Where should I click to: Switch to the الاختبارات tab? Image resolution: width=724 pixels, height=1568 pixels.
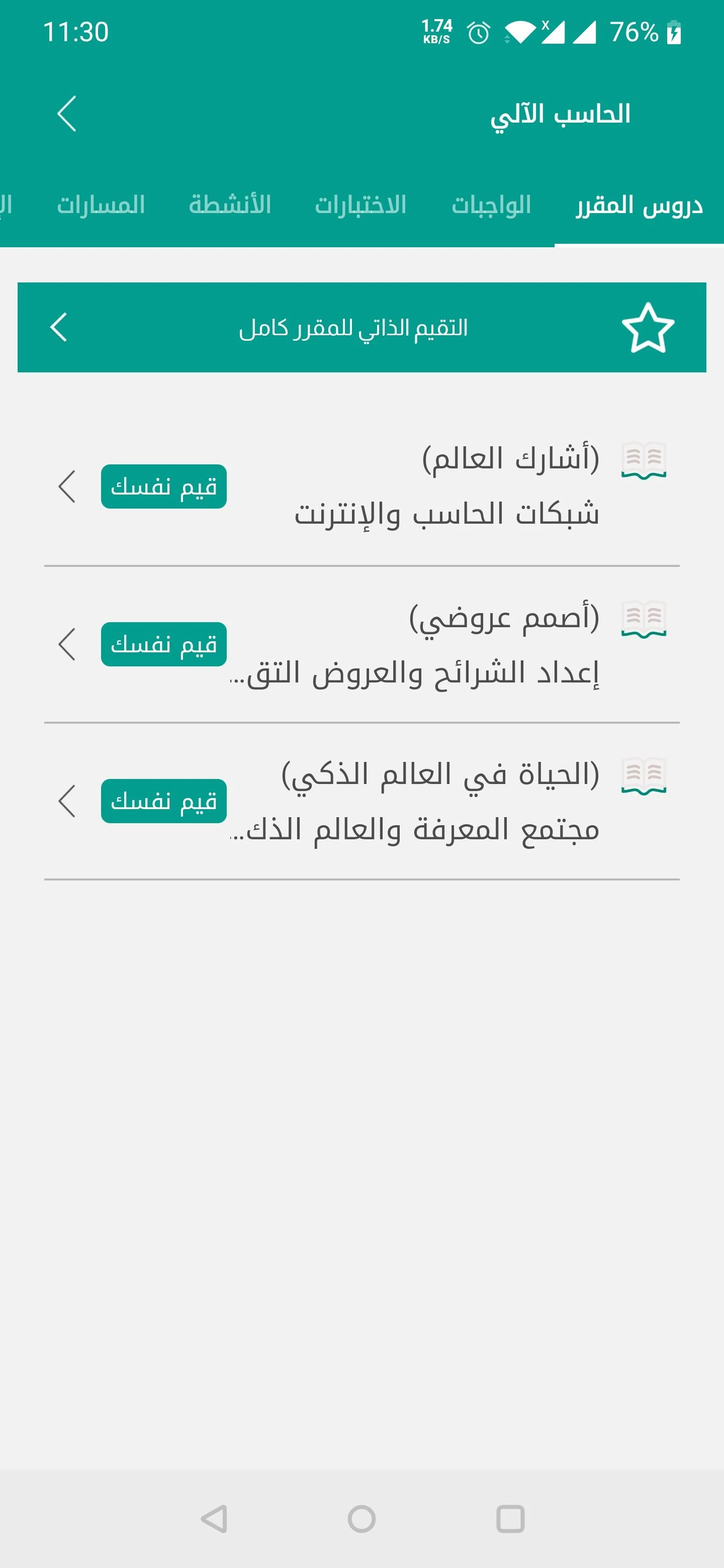[x=360, y=205]
